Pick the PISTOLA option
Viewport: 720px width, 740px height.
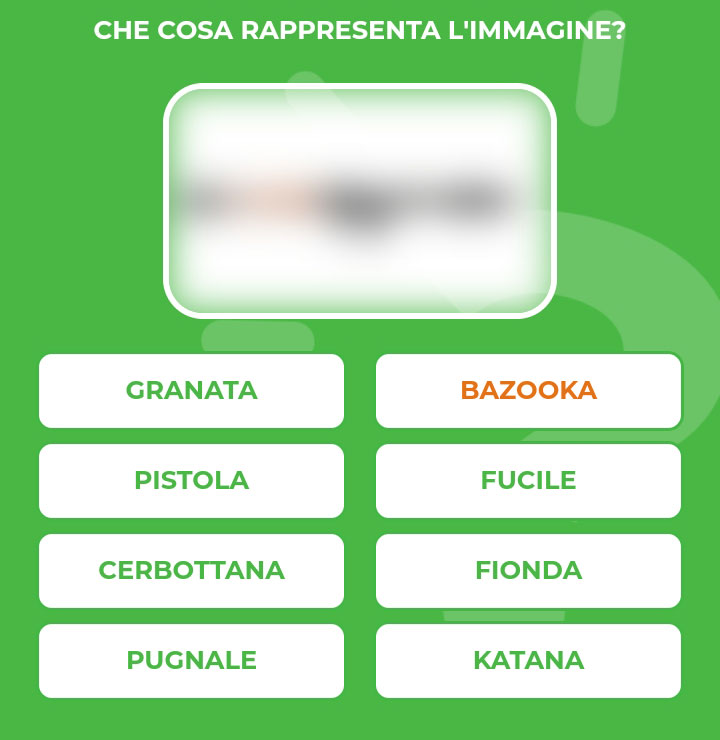pos(191,481)
